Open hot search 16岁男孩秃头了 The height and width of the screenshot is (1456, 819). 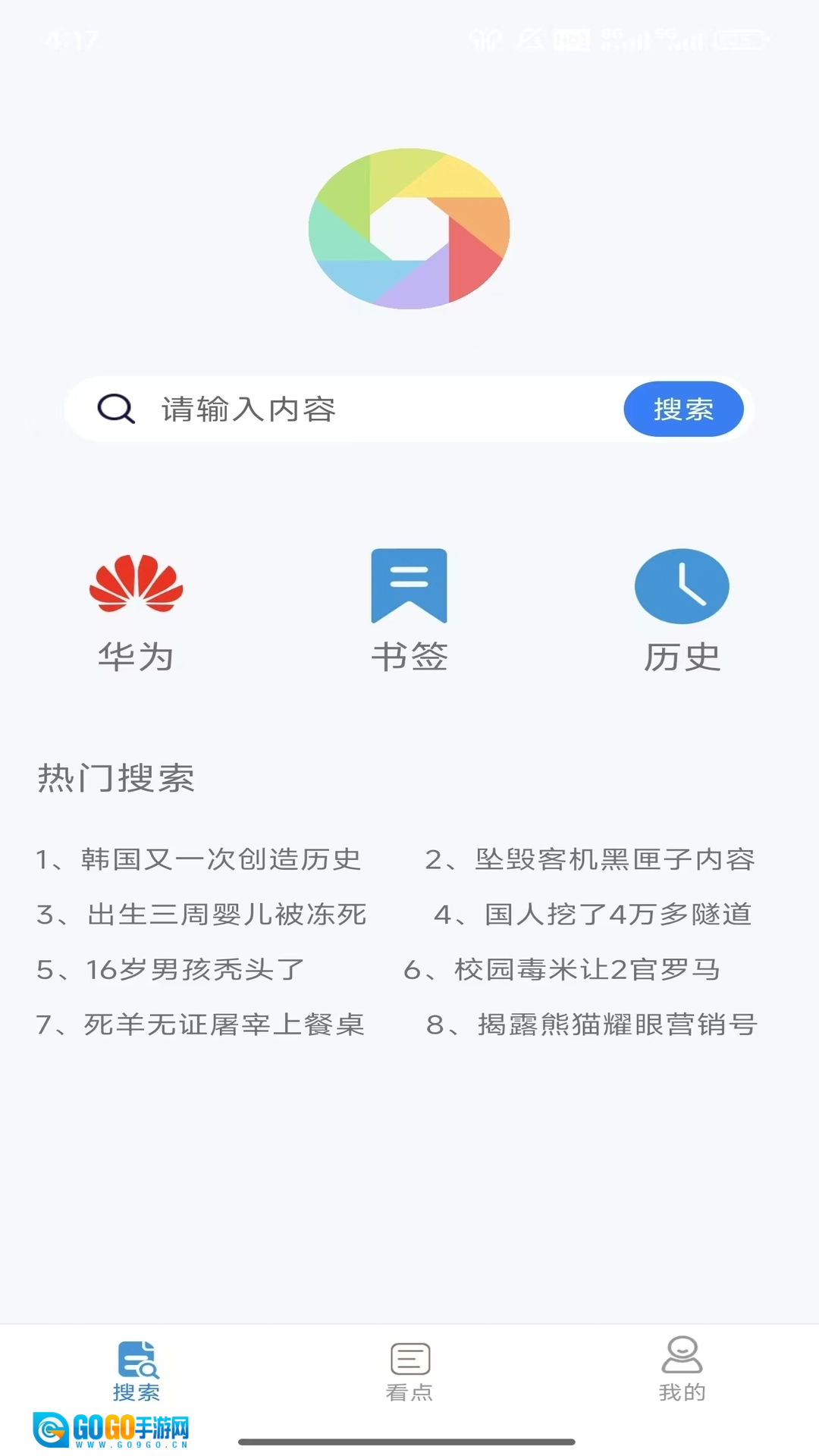tap(171, 969)
